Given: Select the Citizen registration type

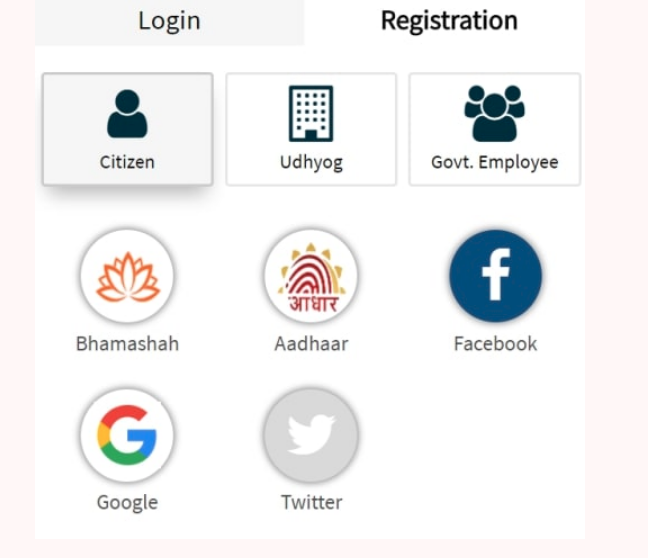Looking at the screenshot, I should tap(127, 129).
